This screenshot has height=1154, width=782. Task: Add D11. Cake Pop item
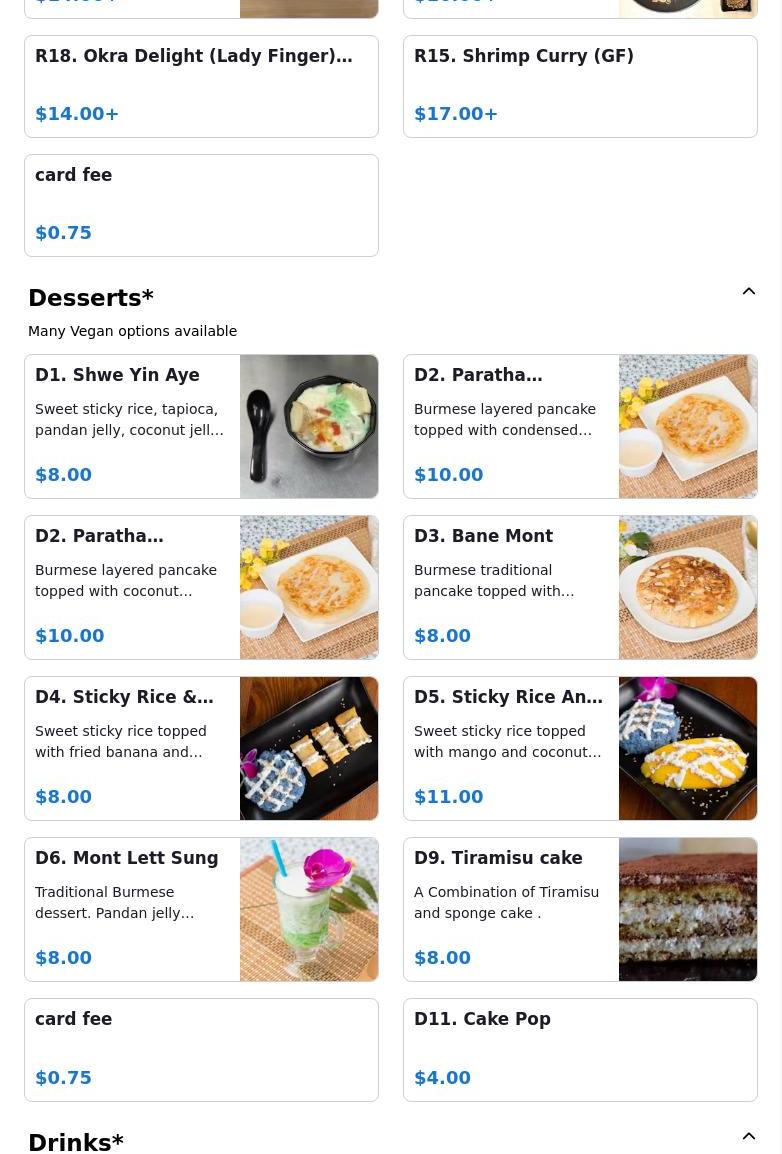[x=580, y=1050]
